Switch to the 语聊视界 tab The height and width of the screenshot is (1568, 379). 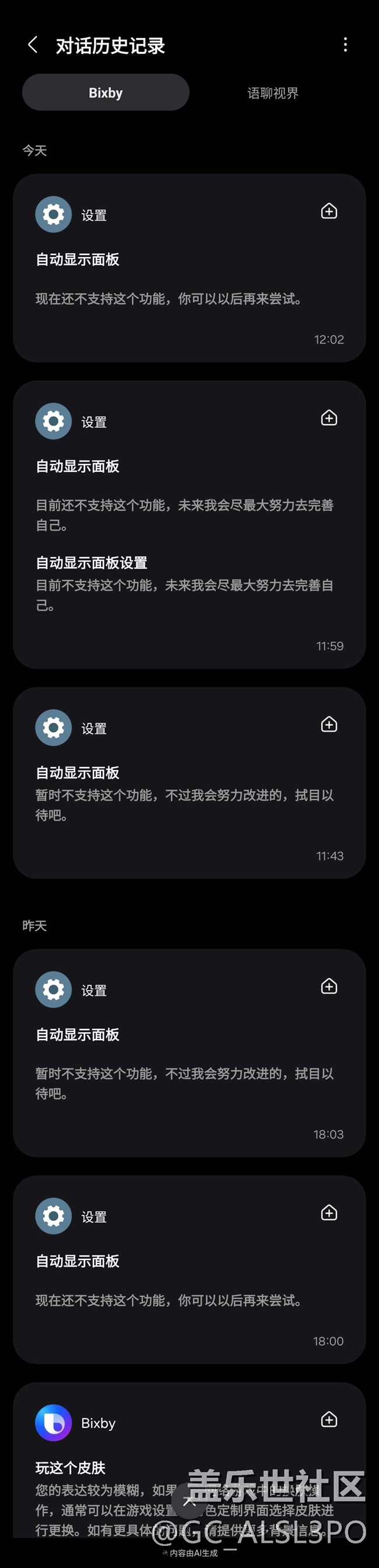point(272,93)
